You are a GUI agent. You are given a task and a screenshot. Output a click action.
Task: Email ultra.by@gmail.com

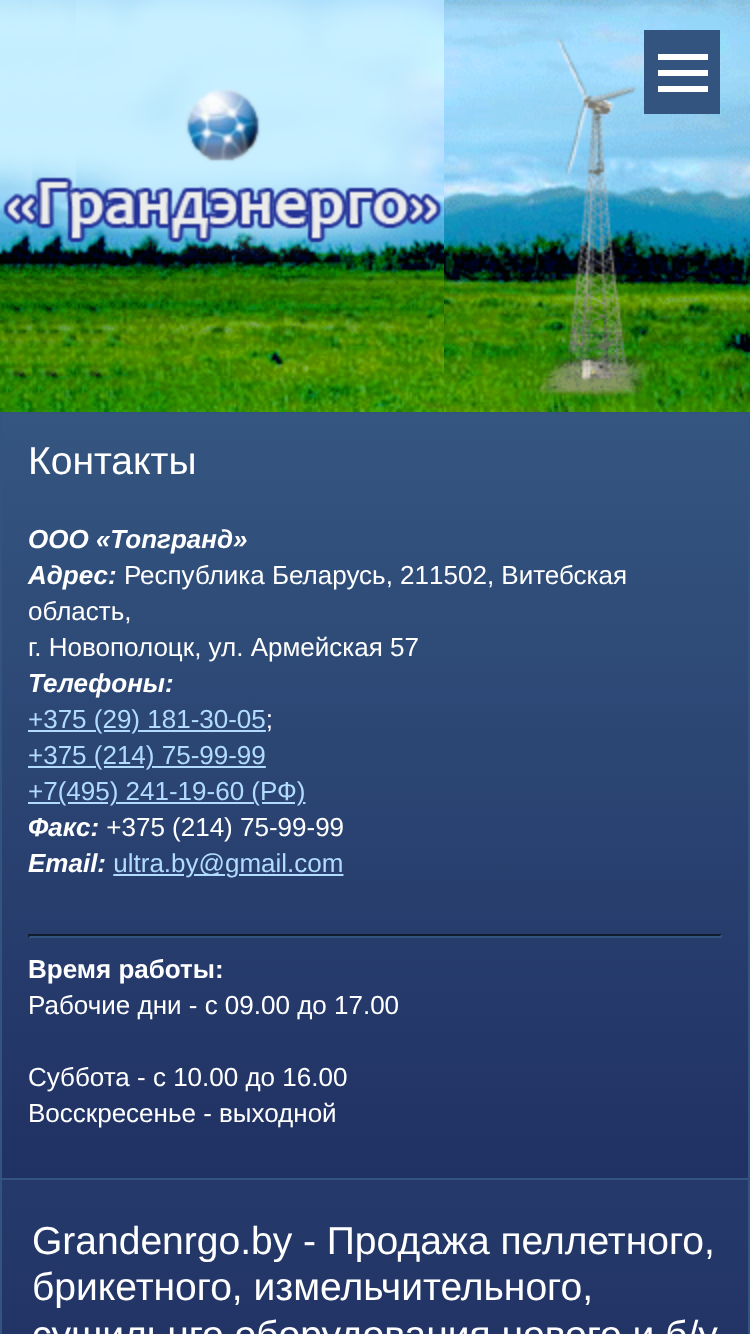pyautogui.click(x=228, y=864)
